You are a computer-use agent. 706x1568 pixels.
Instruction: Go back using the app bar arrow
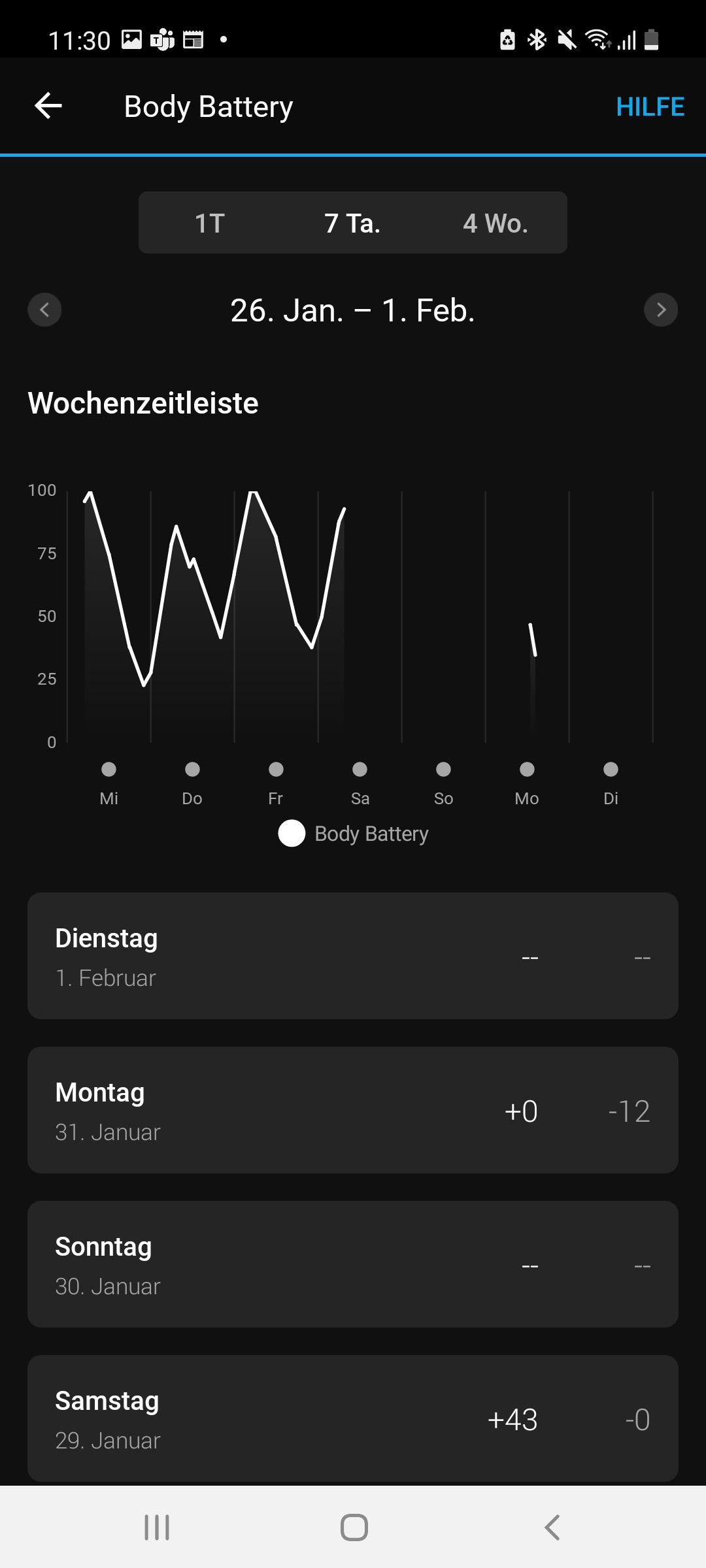pyautogui.click(x=48, y=106)
